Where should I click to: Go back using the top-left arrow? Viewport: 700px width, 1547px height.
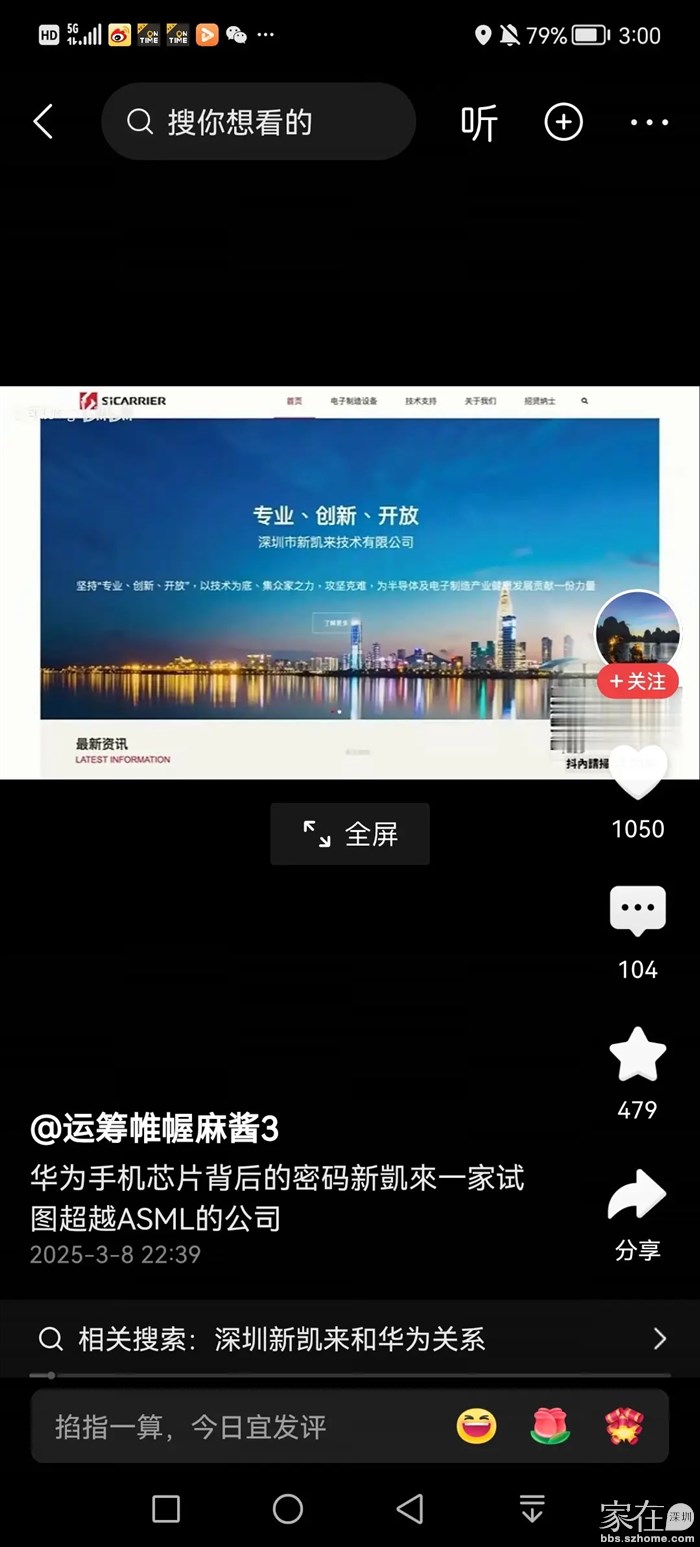[x=43, y=122]
